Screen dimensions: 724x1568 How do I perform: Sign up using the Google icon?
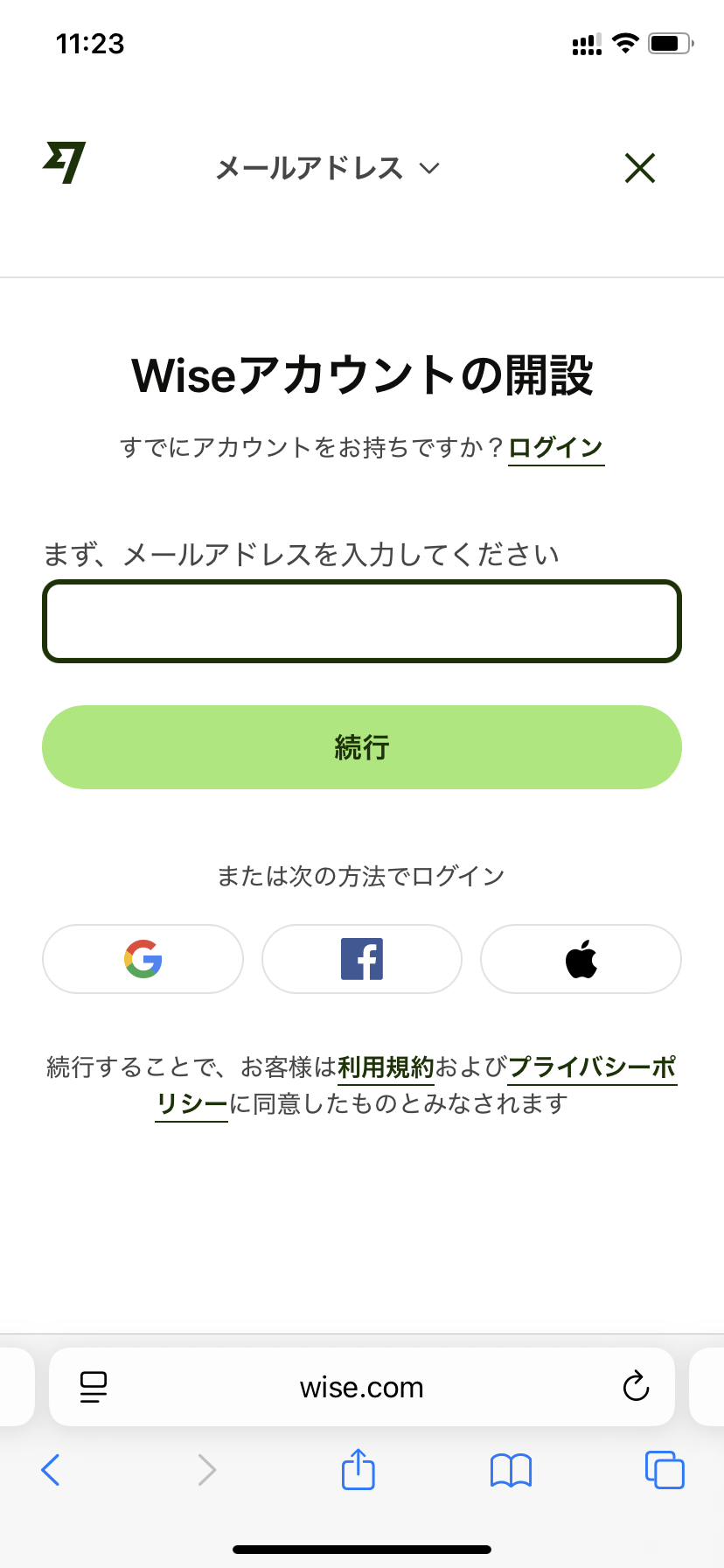(143, 959)
